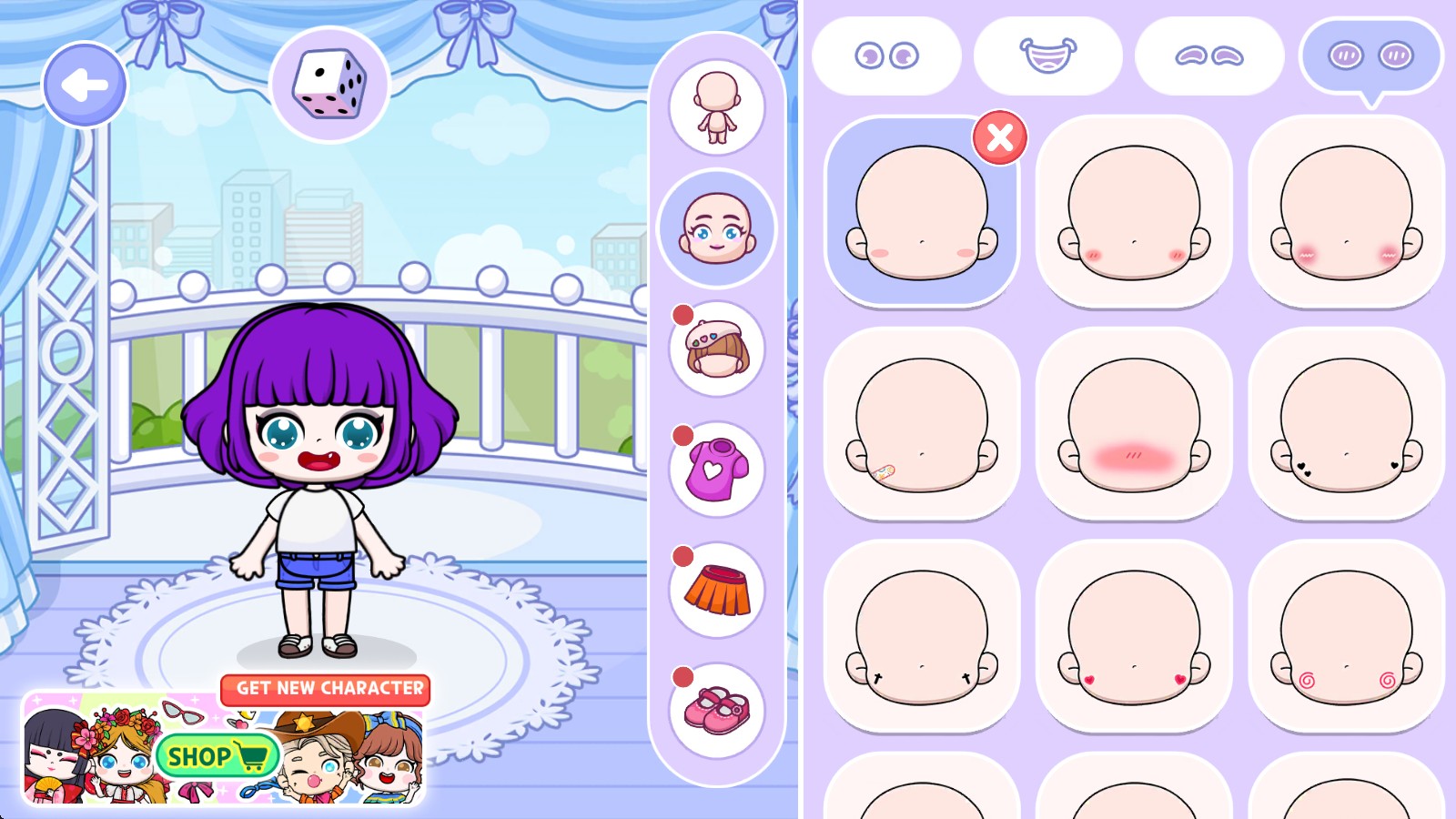Open the face category
Screen dimensions: 1456x819
click(x=717, y=228)
